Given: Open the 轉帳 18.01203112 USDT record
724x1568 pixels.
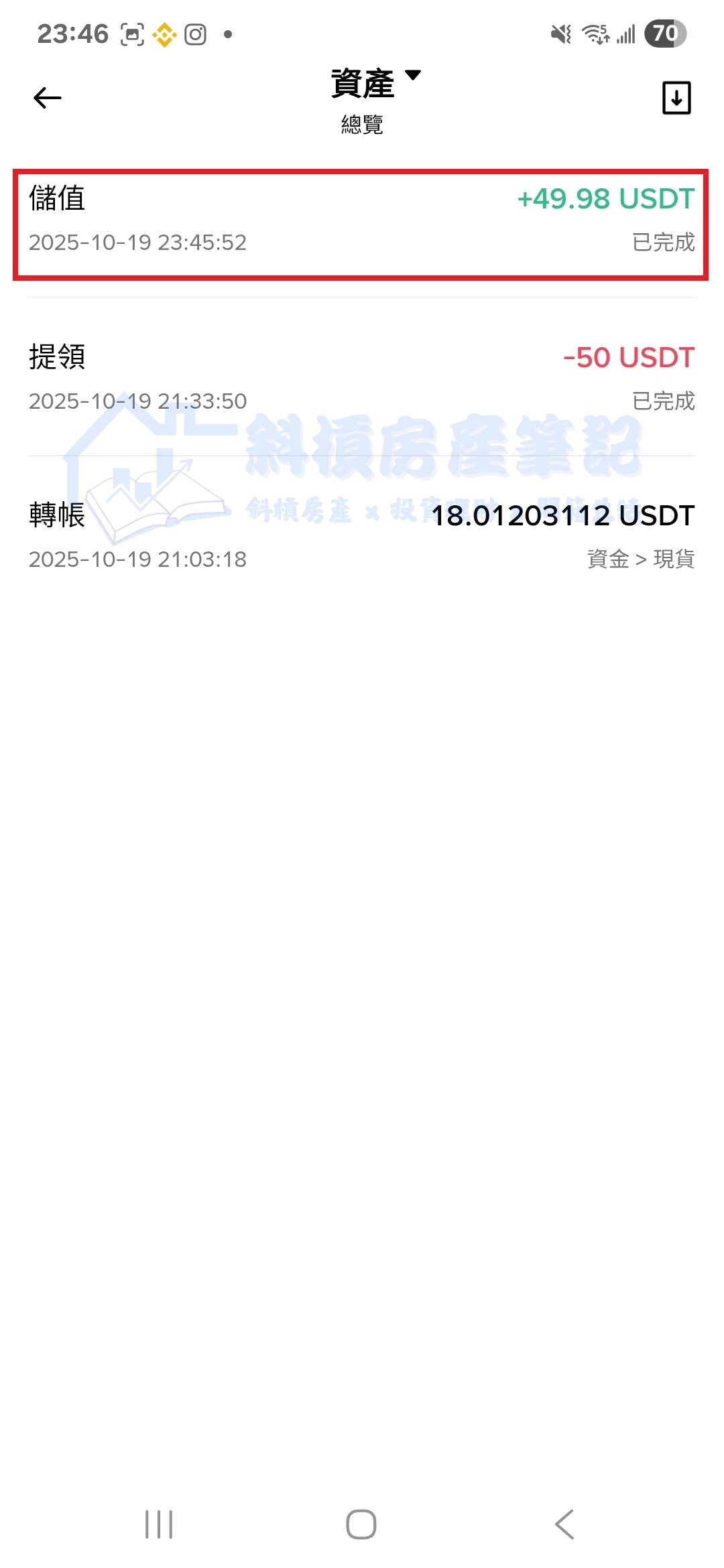Looking at the screenshot, I should click(361, 535).
